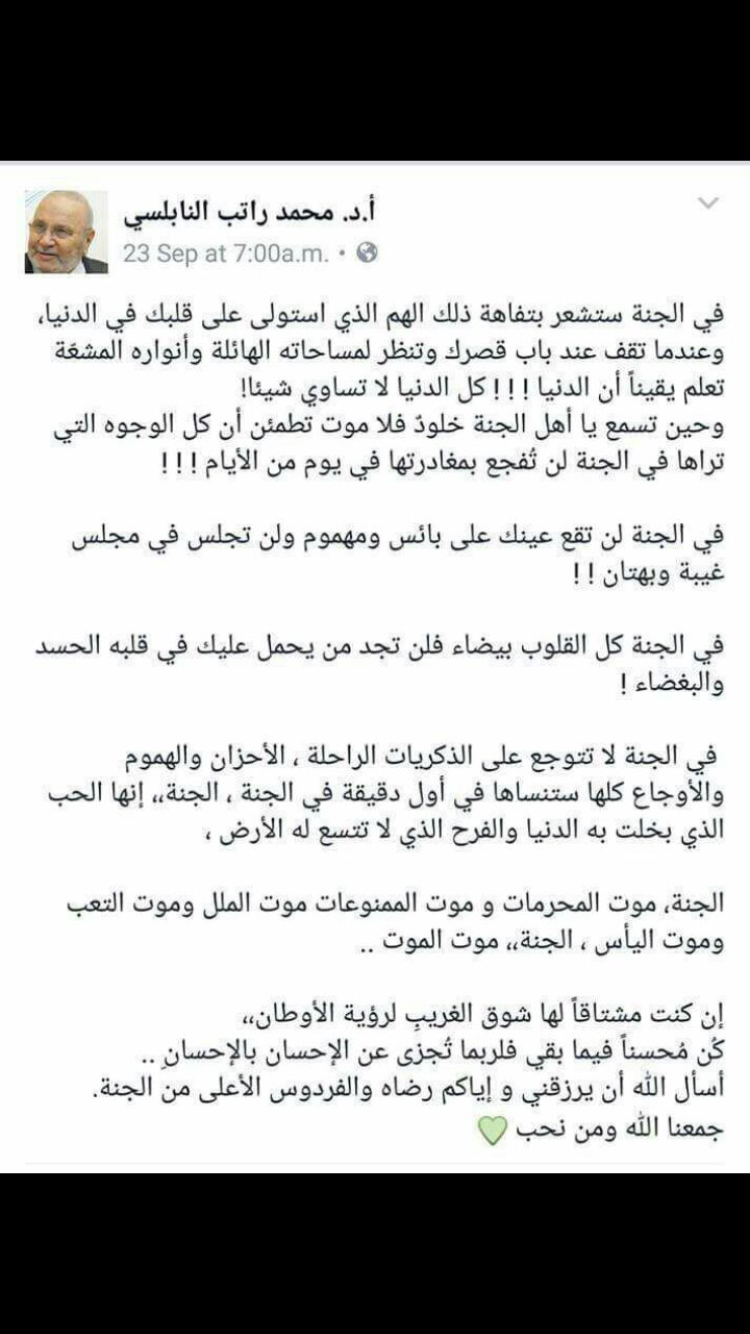Open the author's profile picture
Viewport: 750px width, 1334px height.
[x=66, y=232]
